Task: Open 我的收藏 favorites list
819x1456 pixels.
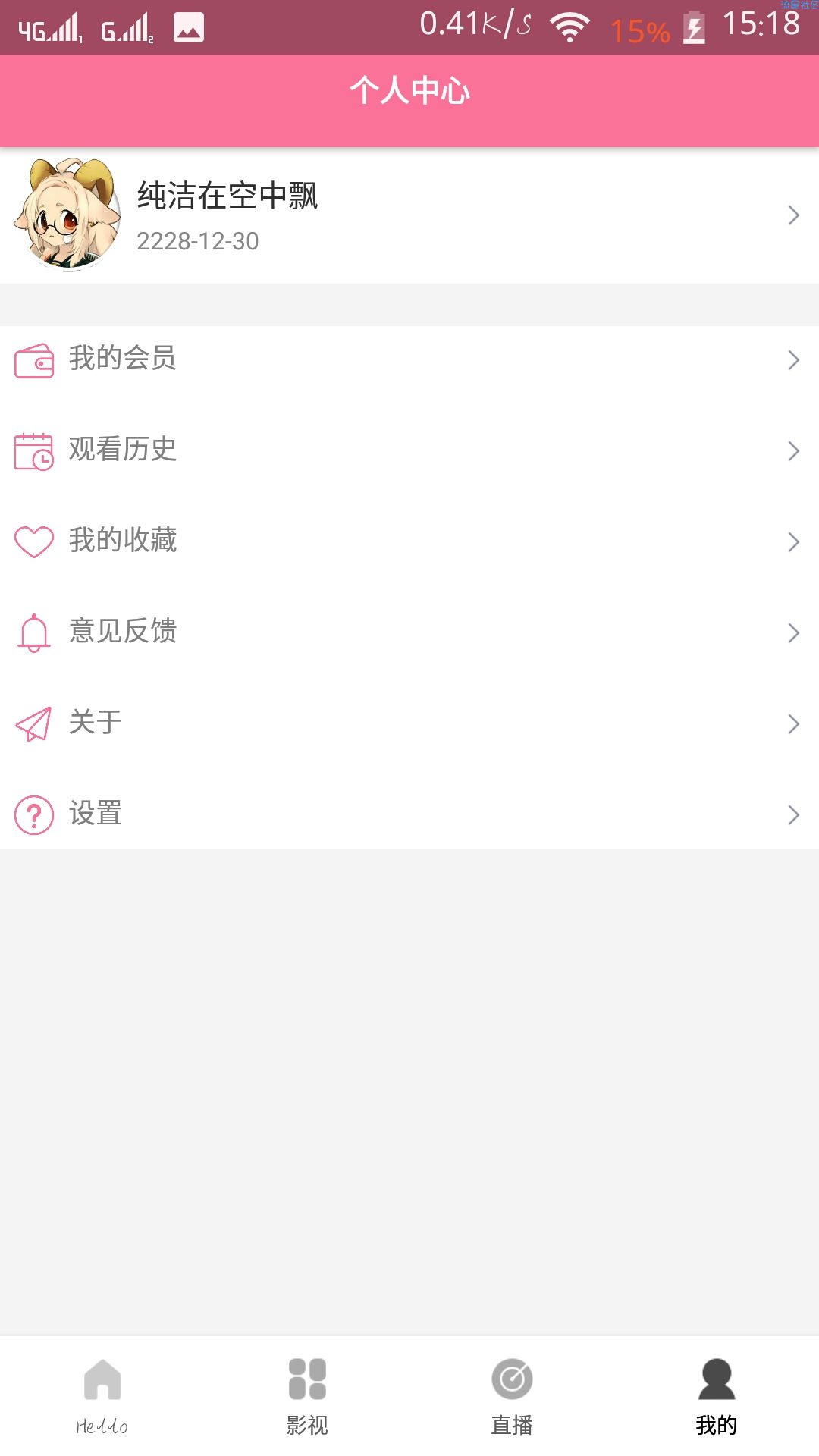Action: coord(409,541)
